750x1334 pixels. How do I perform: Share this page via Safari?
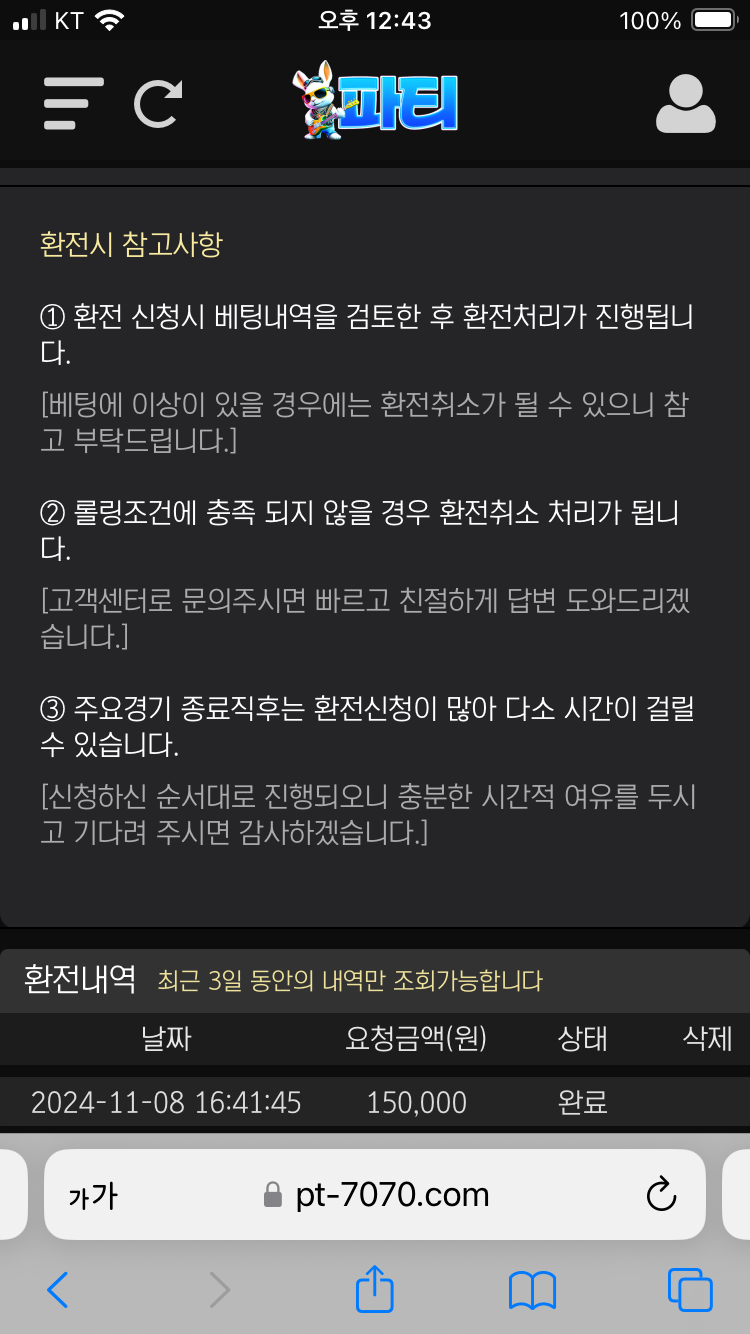pyautogui.click(x=375, y=1288)
